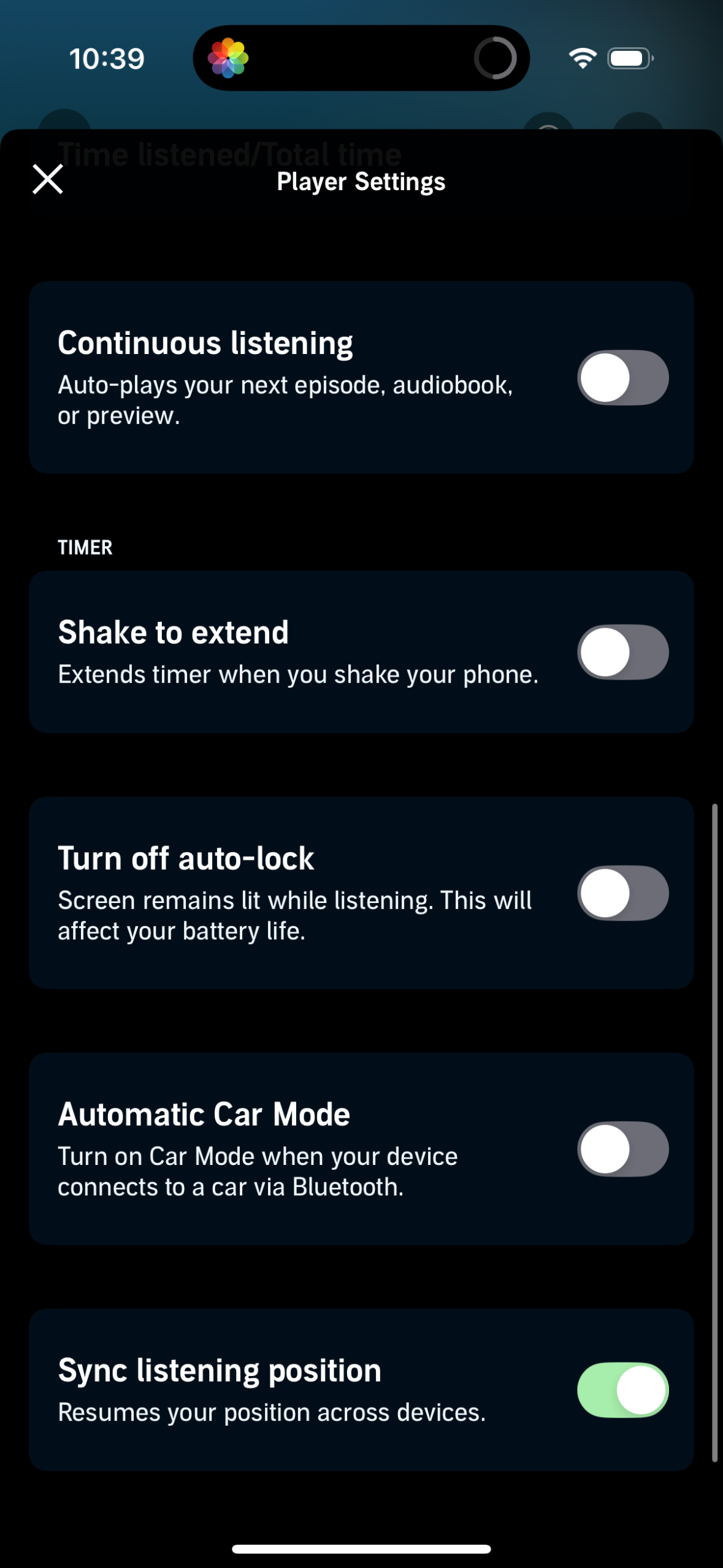Turn on Shake to extend
Viewport: 723px width, 1568px height.
pos(622,651)
